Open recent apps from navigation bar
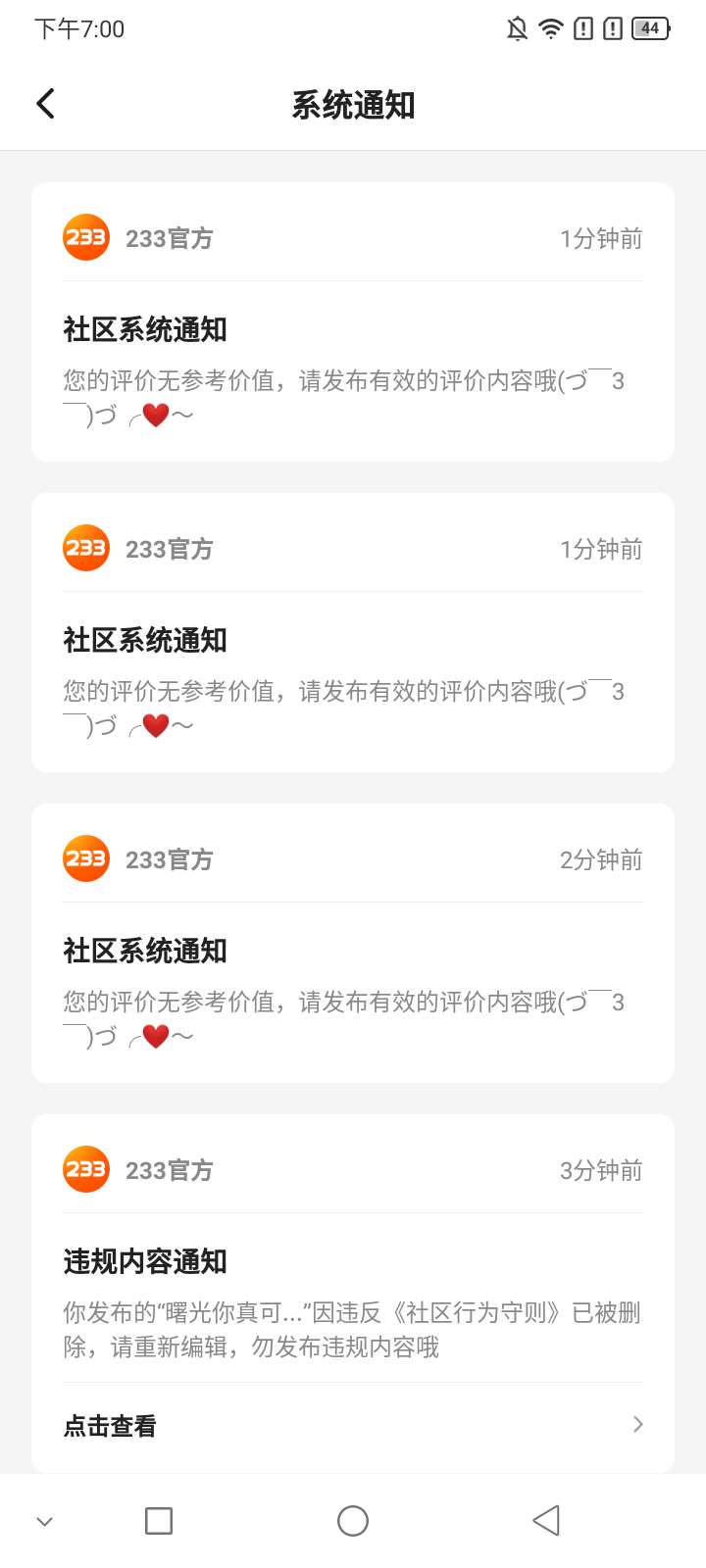The image size is (706, 1568). (x=159, y=1521)
